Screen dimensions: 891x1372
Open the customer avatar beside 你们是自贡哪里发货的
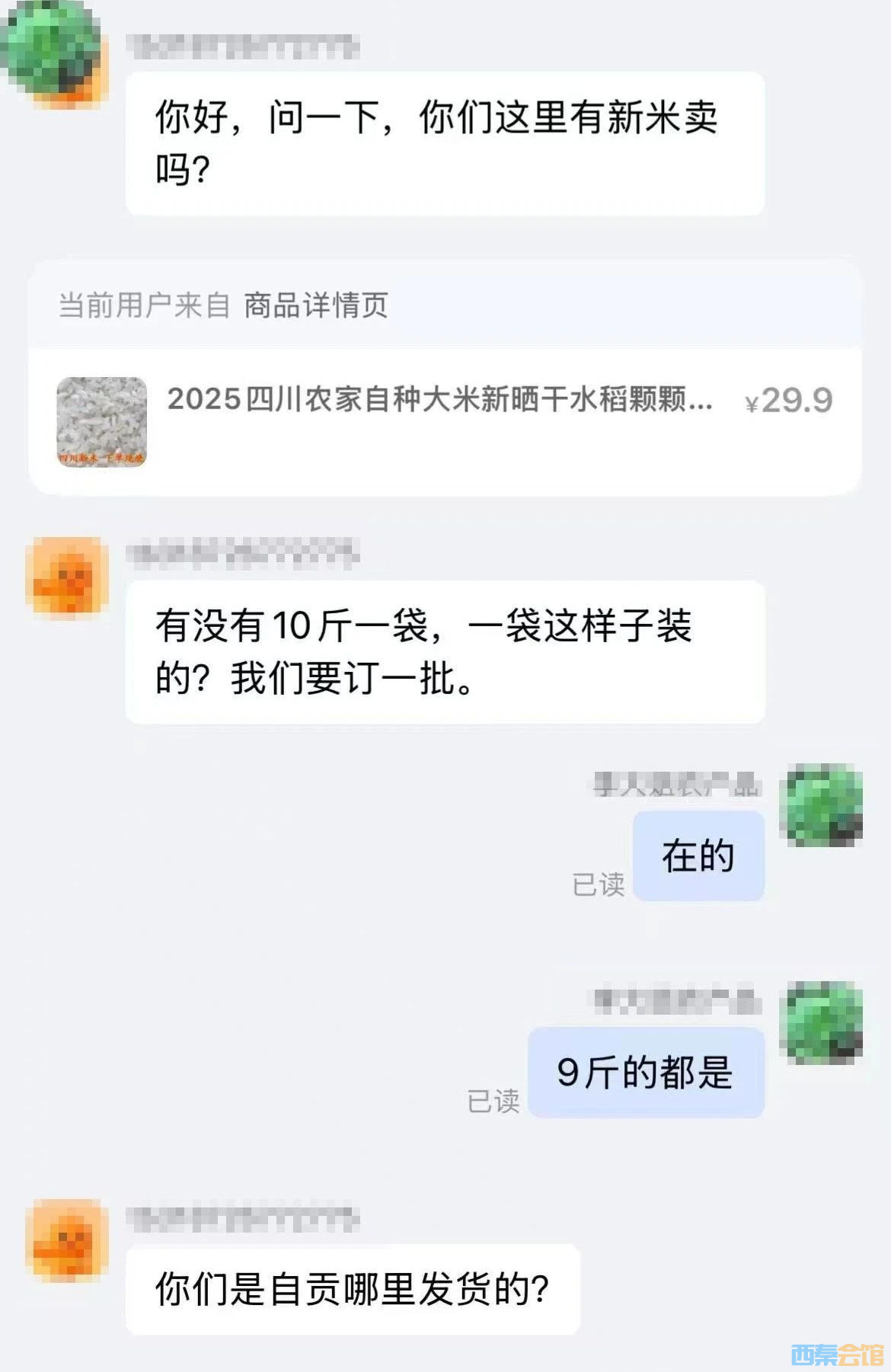click(67, 1241)
